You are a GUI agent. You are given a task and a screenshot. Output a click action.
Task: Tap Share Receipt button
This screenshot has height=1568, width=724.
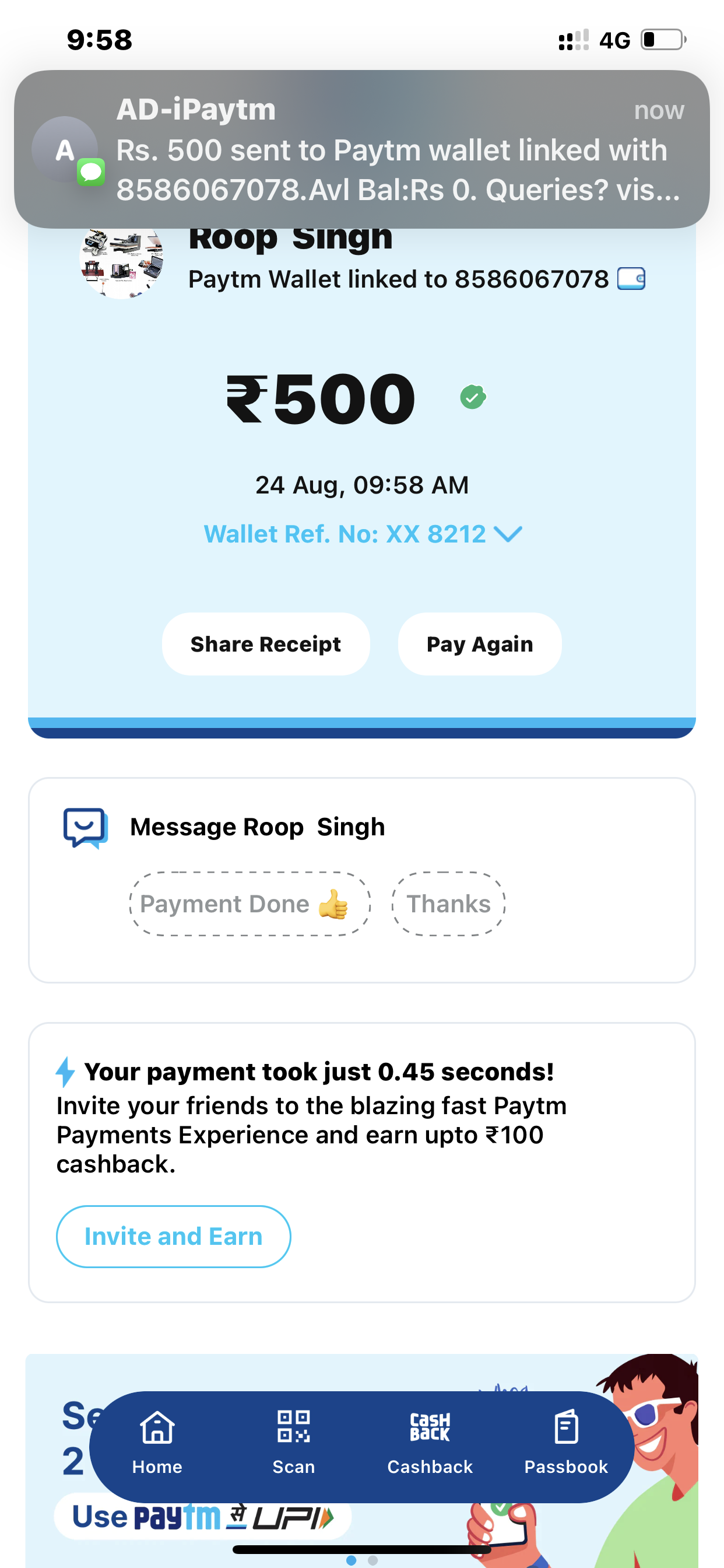[x=265, y=644]
